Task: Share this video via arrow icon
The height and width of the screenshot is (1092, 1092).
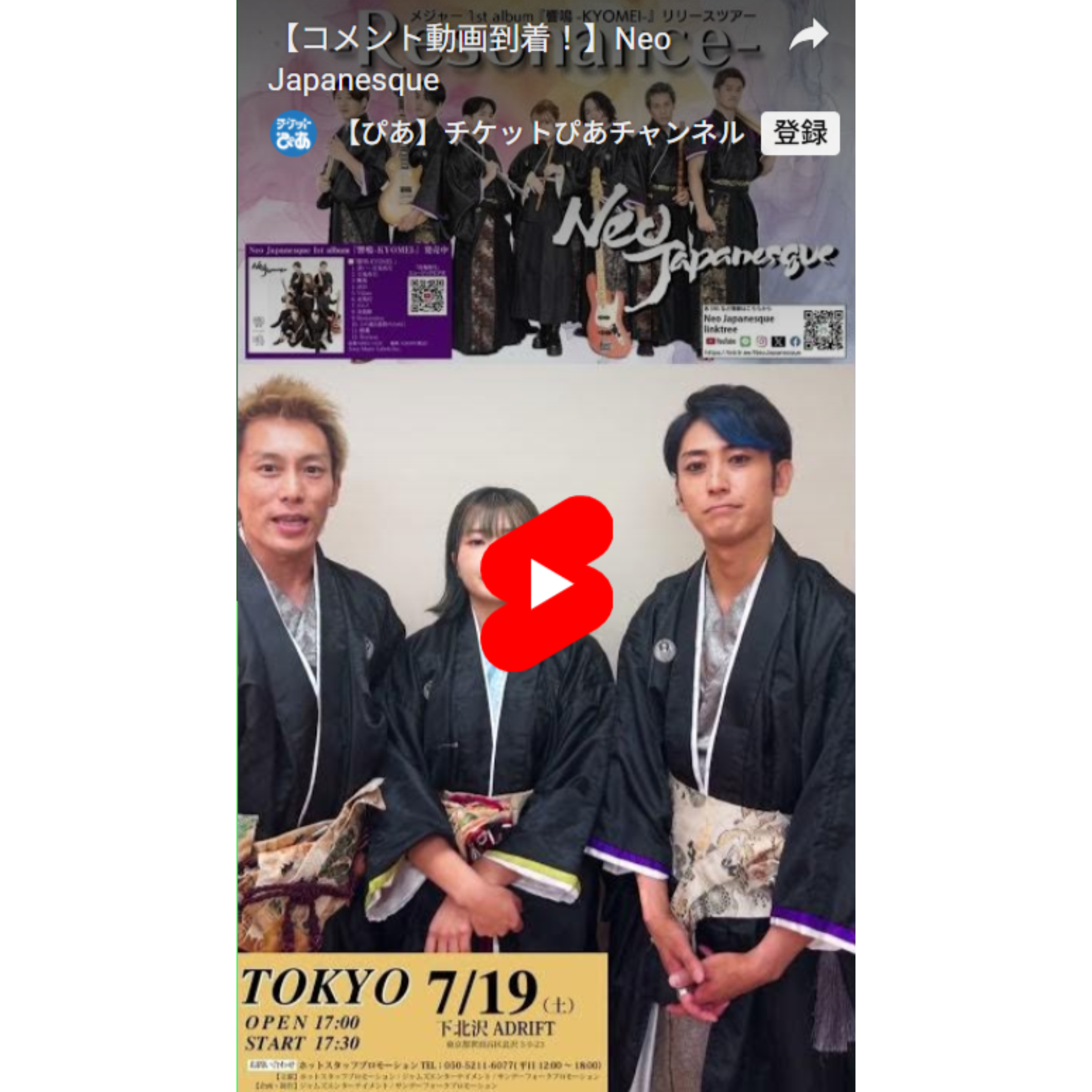Action: point(808,36)
